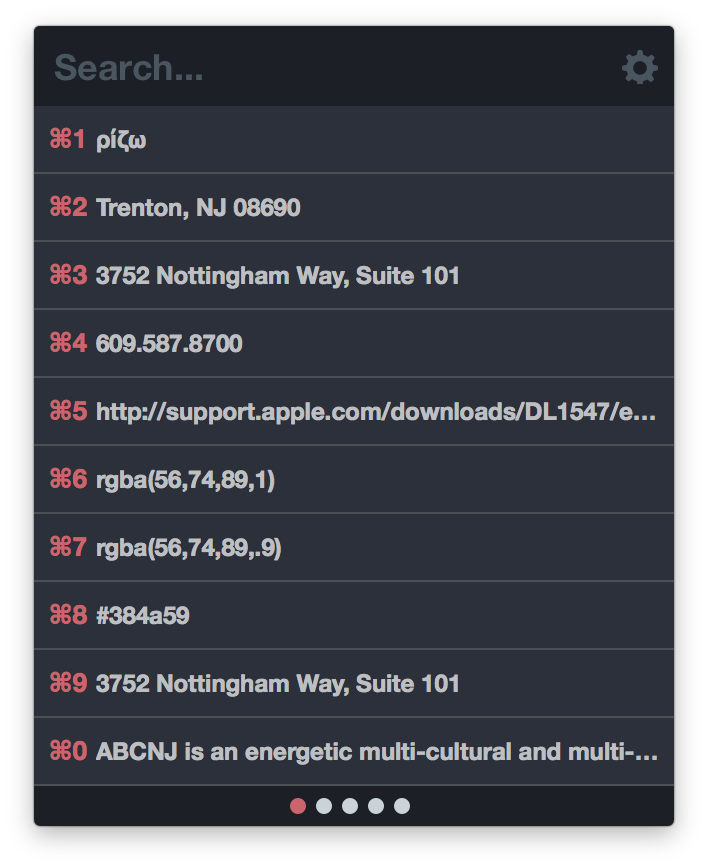Choose the Trenton, NJ 08690 entry
Screen dimensions: 708x868
pos(354,208)
